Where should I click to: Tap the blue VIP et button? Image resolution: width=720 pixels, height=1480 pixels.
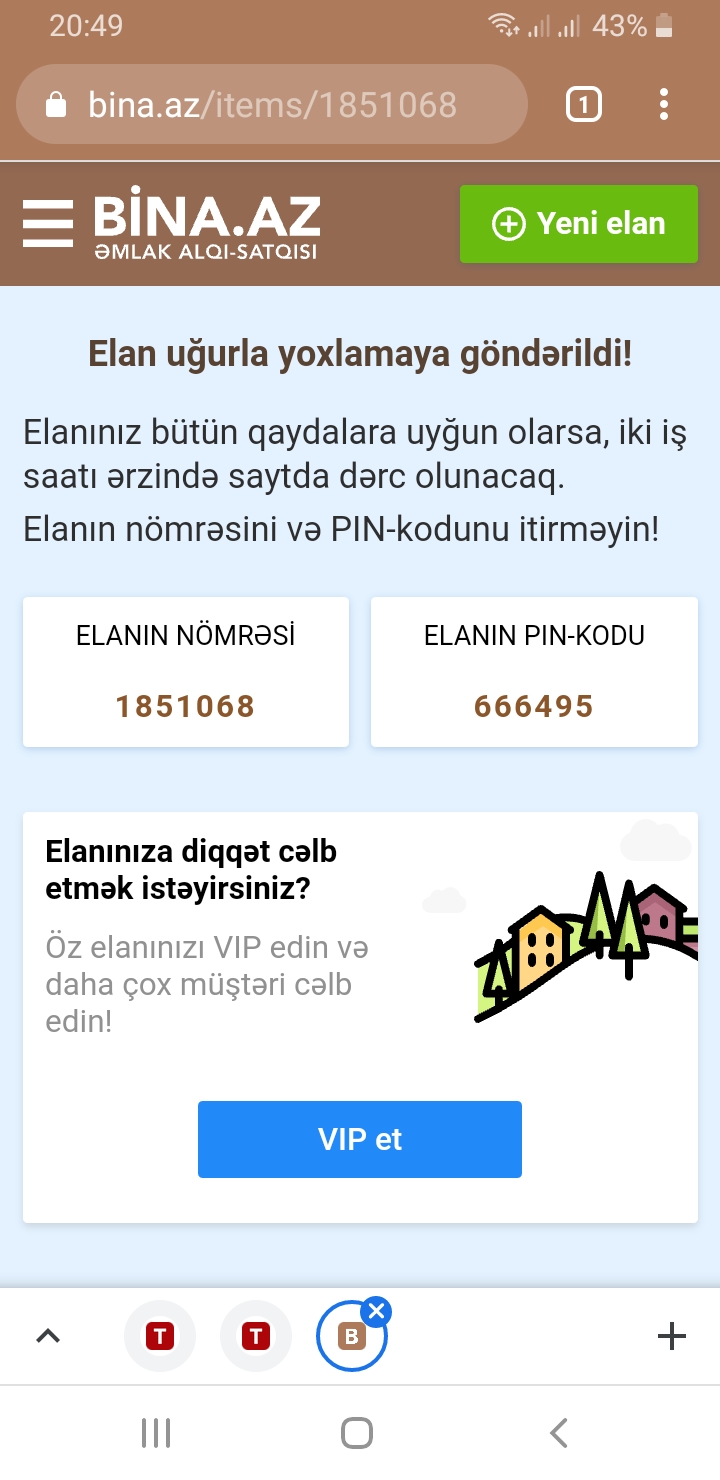pyautogui.click(x=360, y=1139)
